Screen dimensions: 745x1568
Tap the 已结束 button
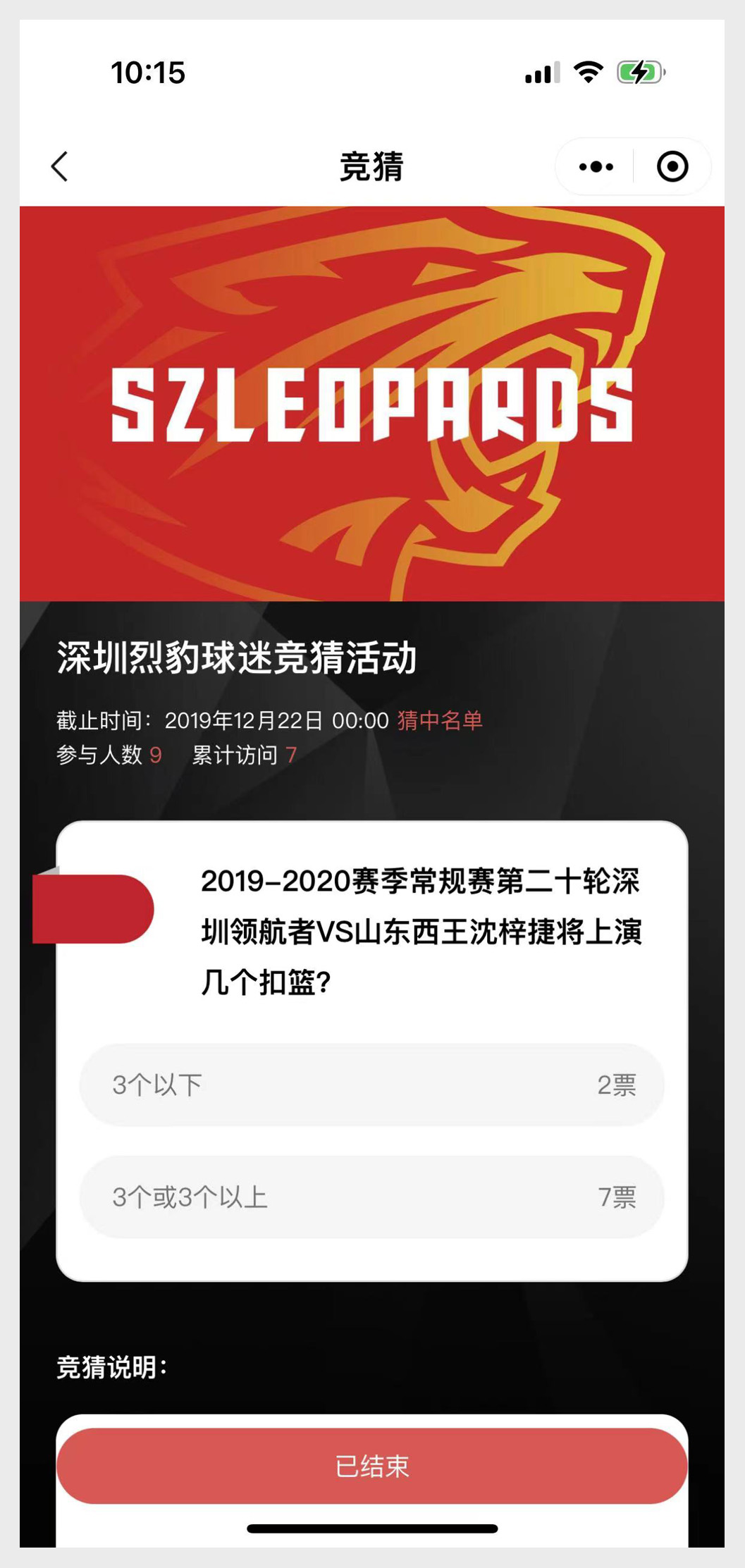click(x=372, y=1466)
